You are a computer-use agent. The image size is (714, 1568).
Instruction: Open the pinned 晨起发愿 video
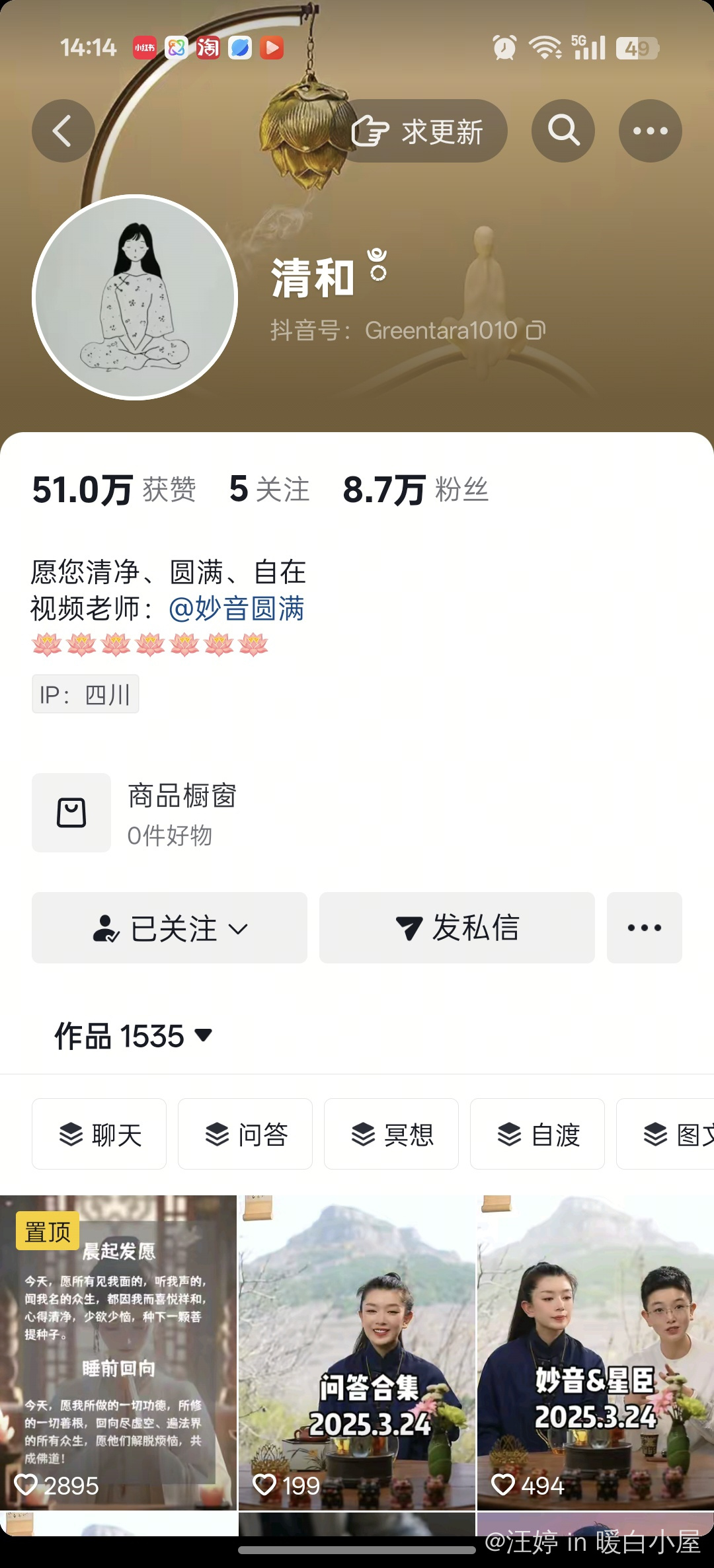[x=118, y=1351]
